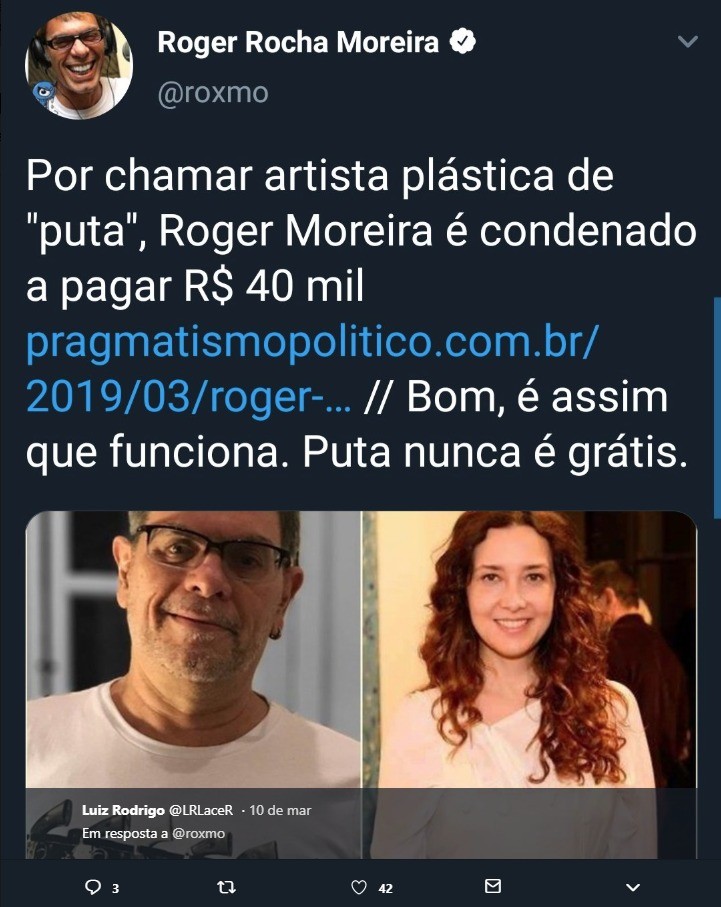This screenshot has height=907, width=721.
Task: Retweet this post
Action: (227, 886)
